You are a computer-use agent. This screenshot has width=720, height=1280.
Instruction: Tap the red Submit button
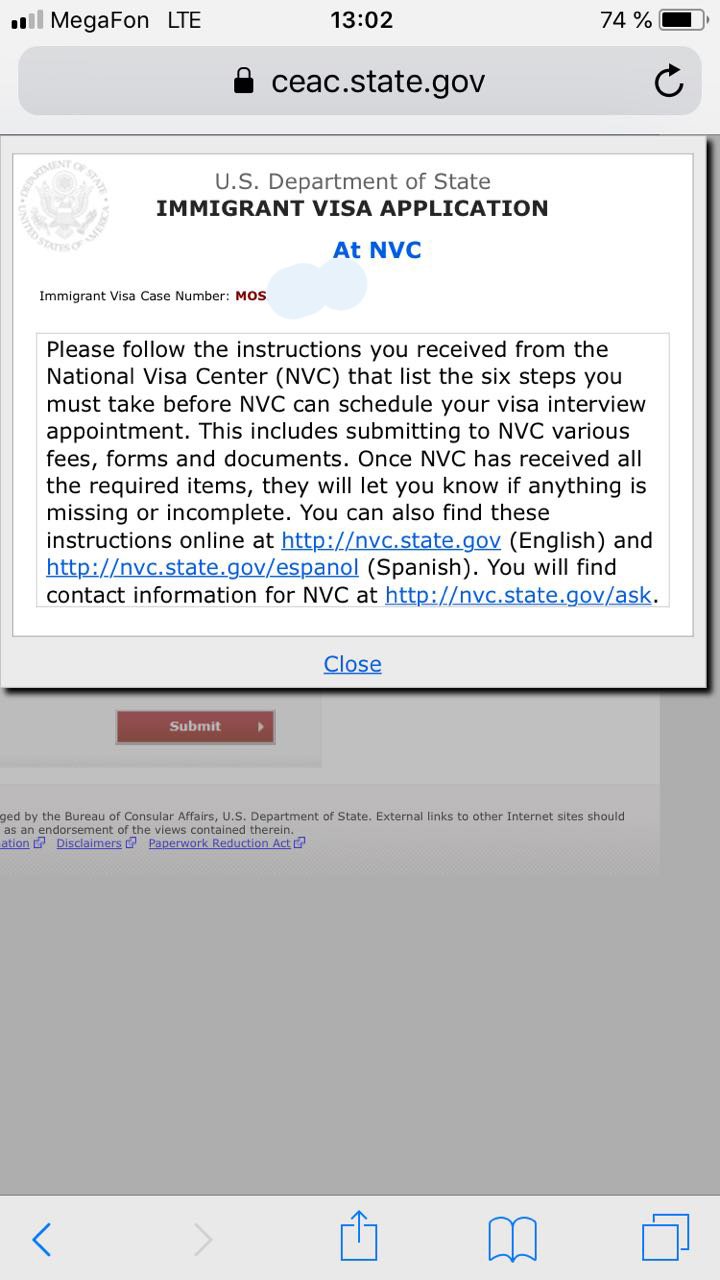click(x=195, y=727)
